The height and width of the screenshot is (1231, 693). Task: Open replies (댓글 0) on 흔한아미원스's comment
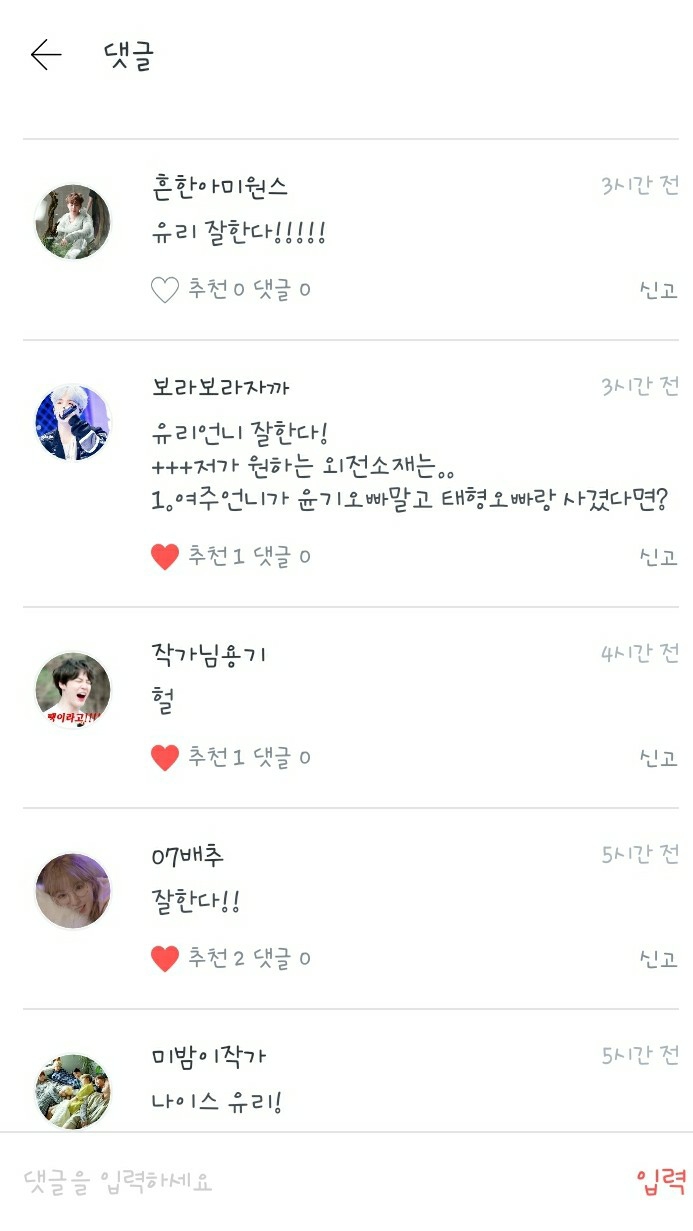(x=281, y=290)
